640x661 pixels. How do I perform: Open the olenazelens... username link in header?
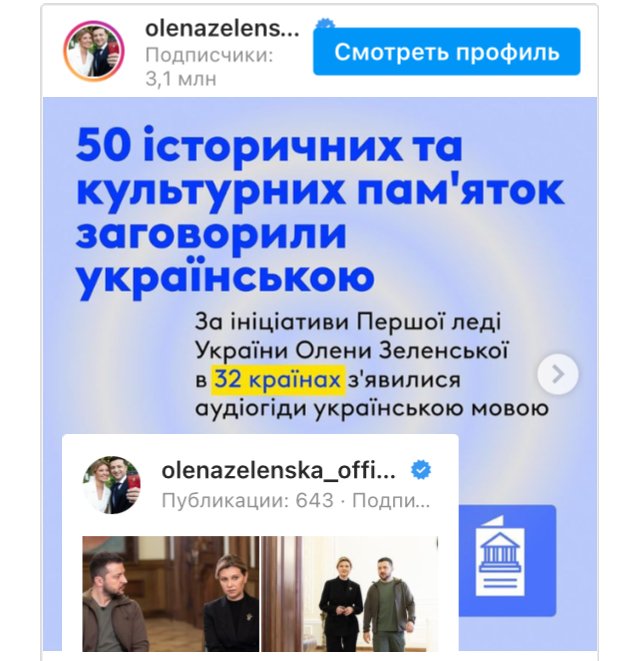tap(222, 28)
